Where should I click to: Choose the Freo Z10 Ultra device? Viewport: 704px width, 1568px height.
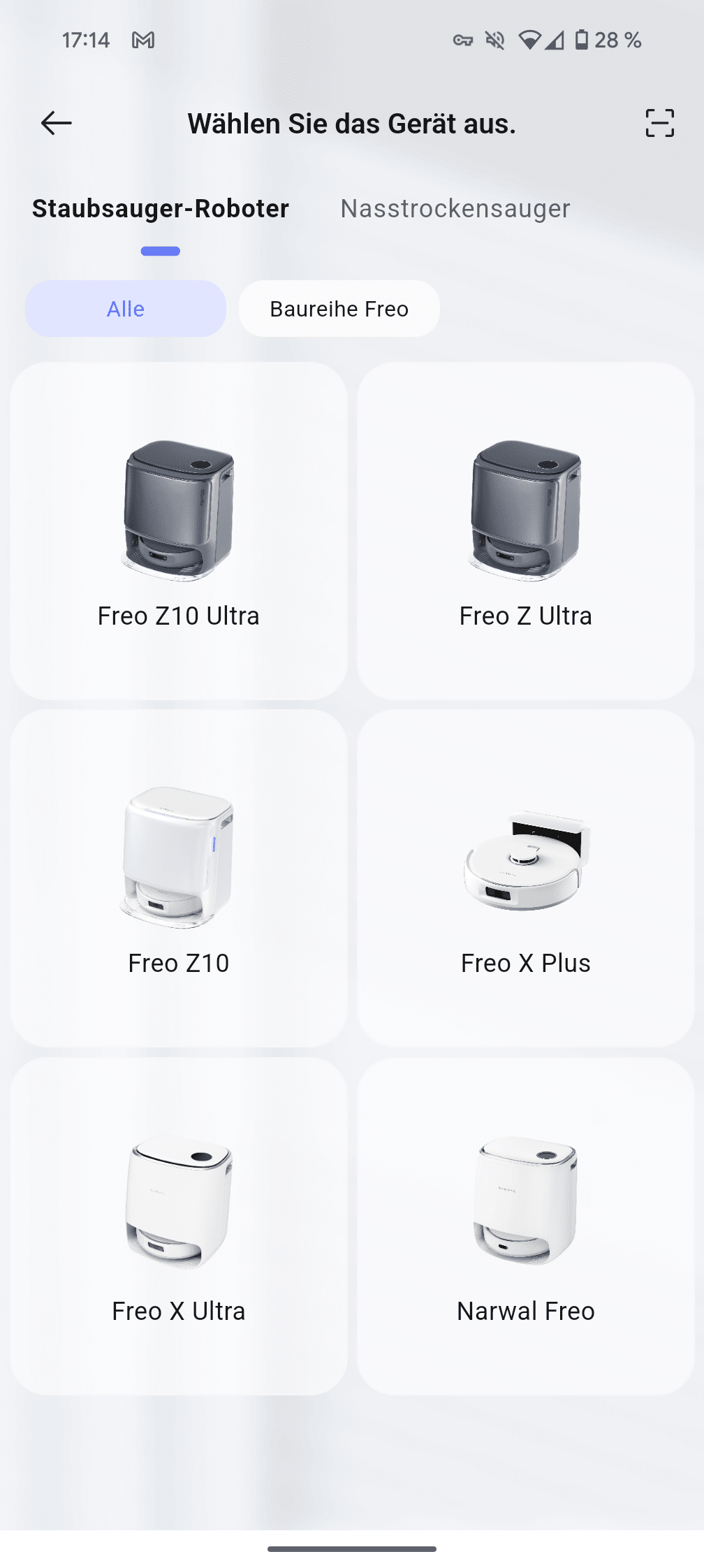[179, 531]
